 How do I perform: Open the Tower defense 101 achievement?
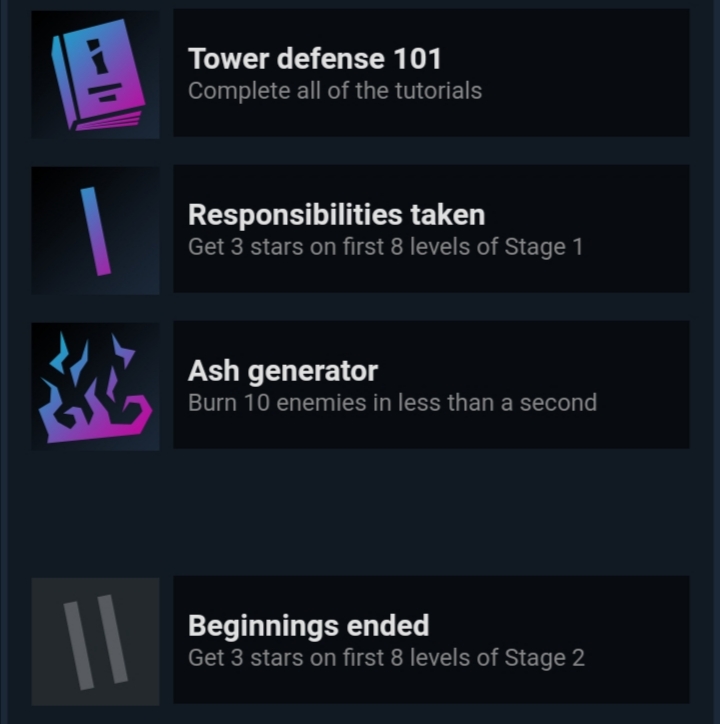click(430, 74)
